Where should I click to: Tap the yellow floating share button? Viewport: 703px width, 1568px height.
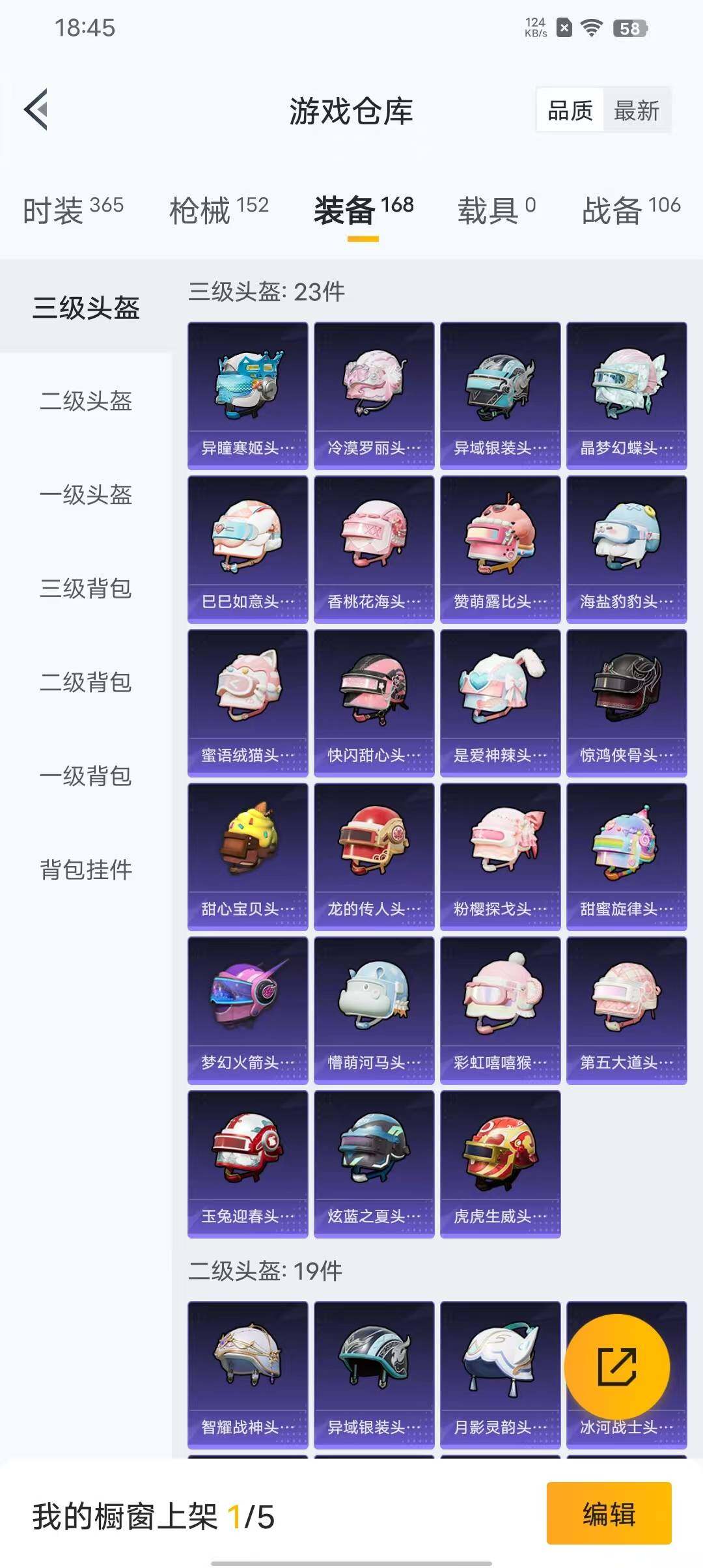tap(616, 1367)
